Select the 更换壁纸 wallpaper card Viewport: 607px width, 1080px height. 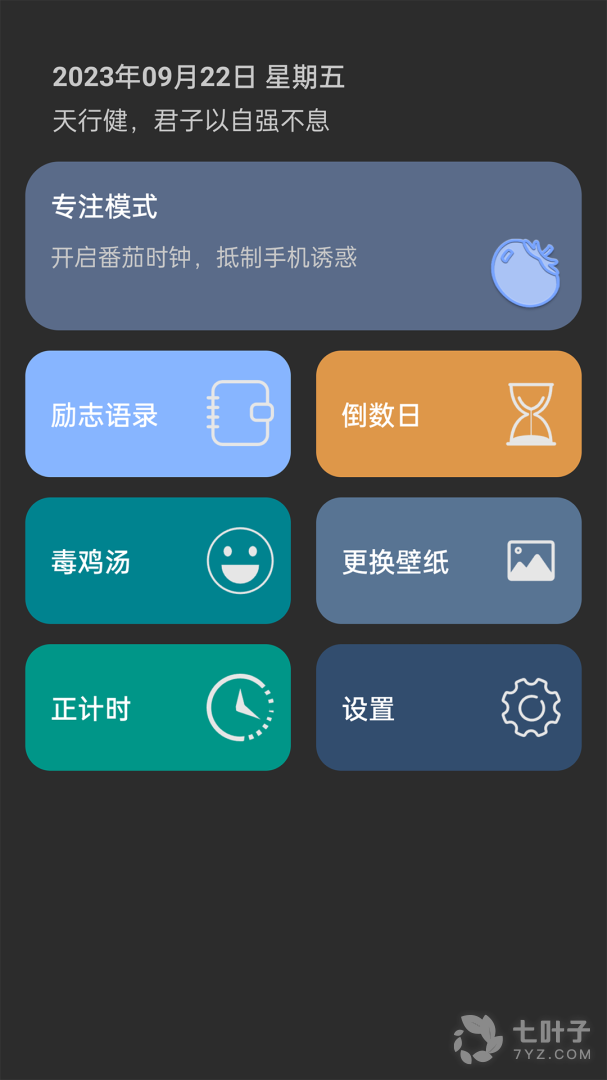448,561
